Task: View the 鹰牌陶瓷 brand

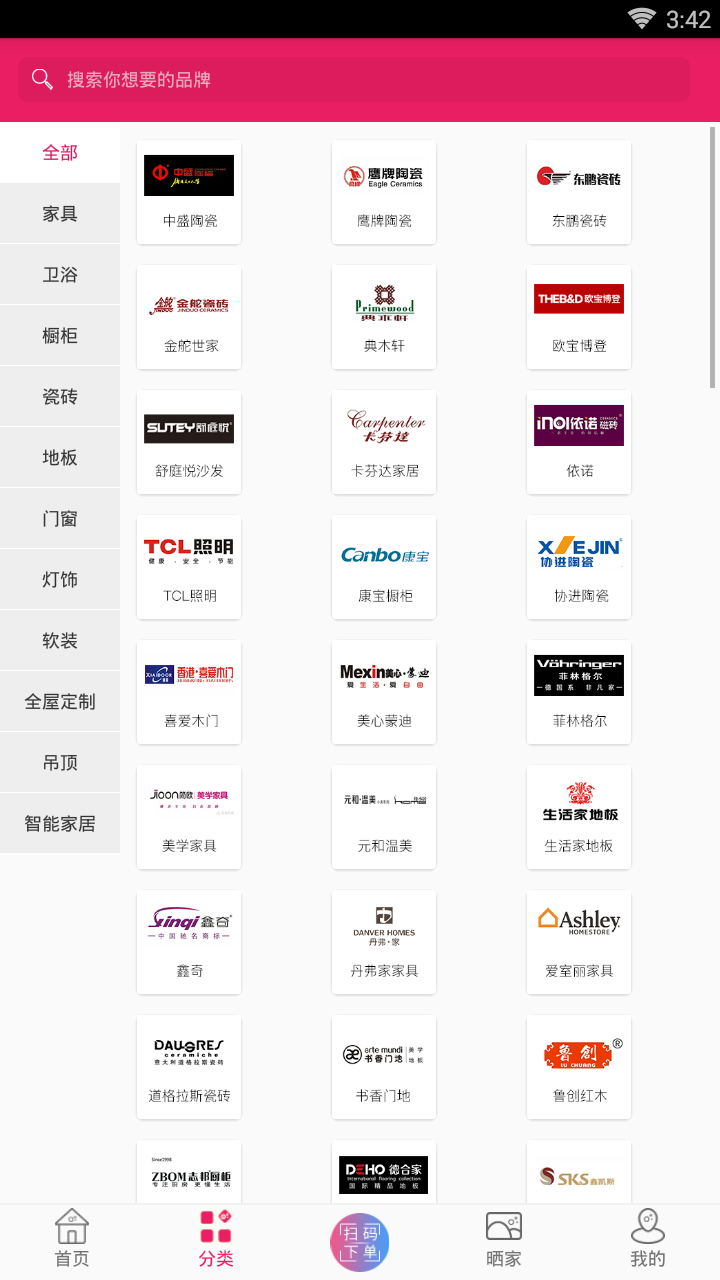Action: click(x=384, y=192)
